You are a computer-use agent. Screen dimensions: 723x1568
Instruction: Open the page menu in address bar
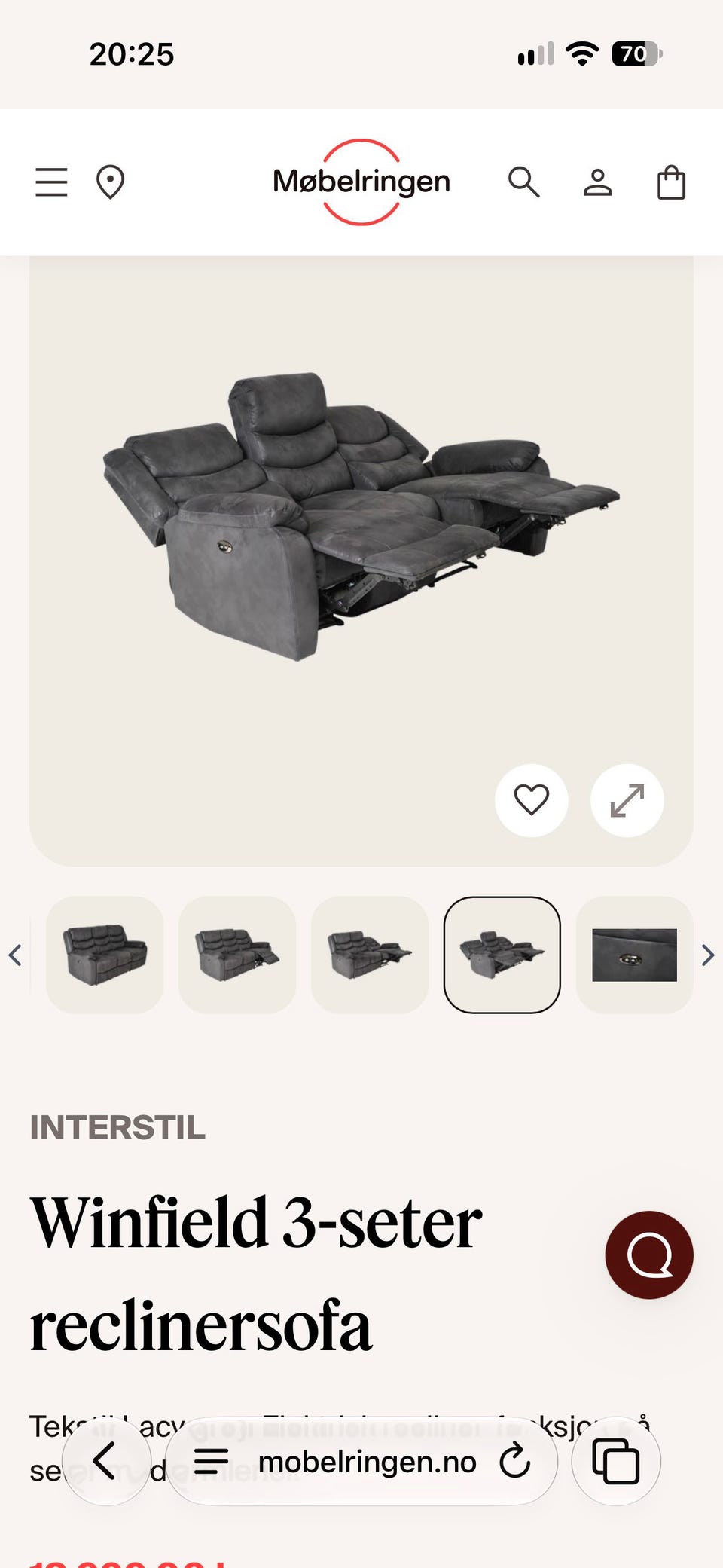(211, 1461)
